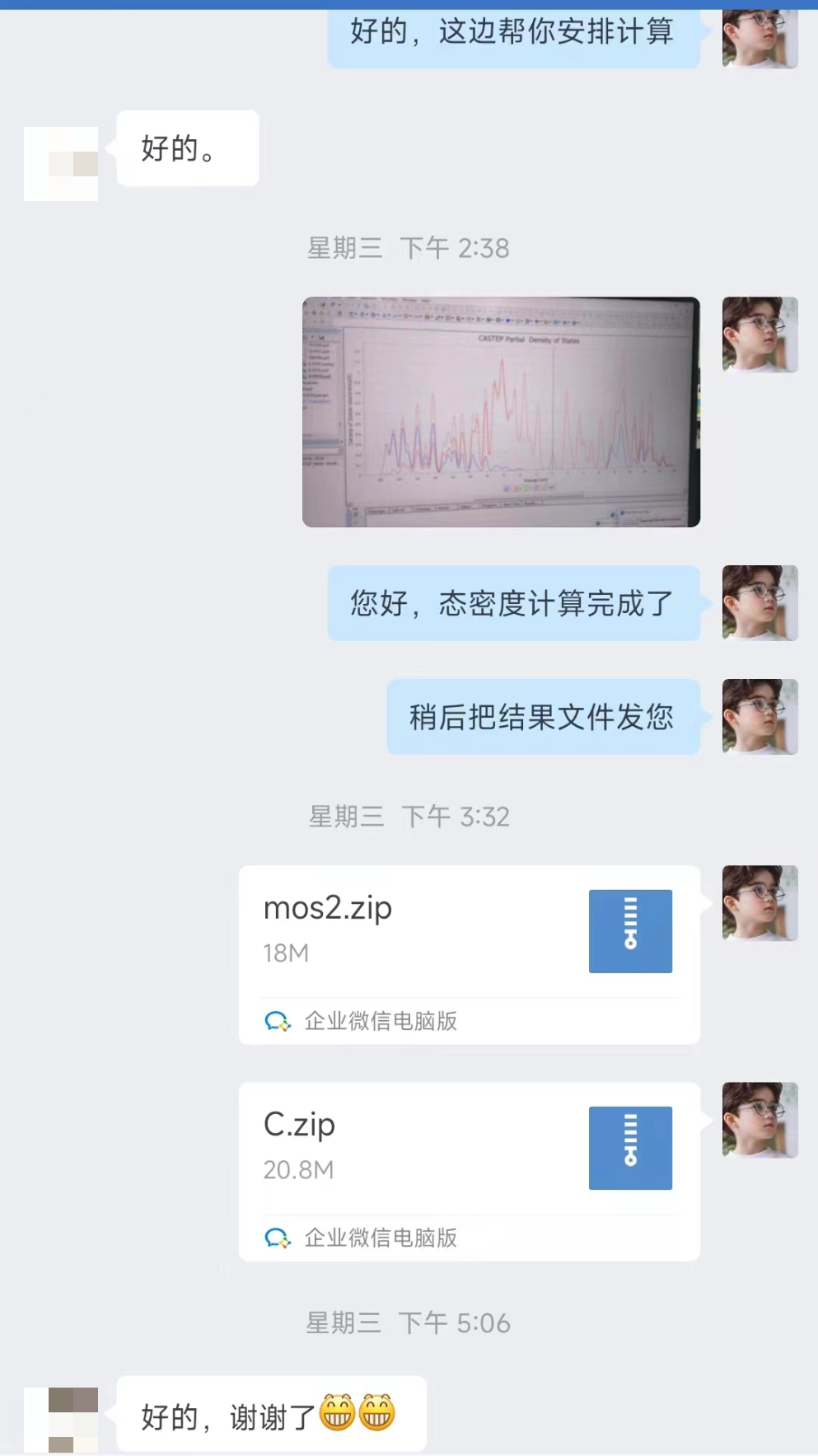
Task: Open the mos2.zip file attachment
Action: (470, 955)
